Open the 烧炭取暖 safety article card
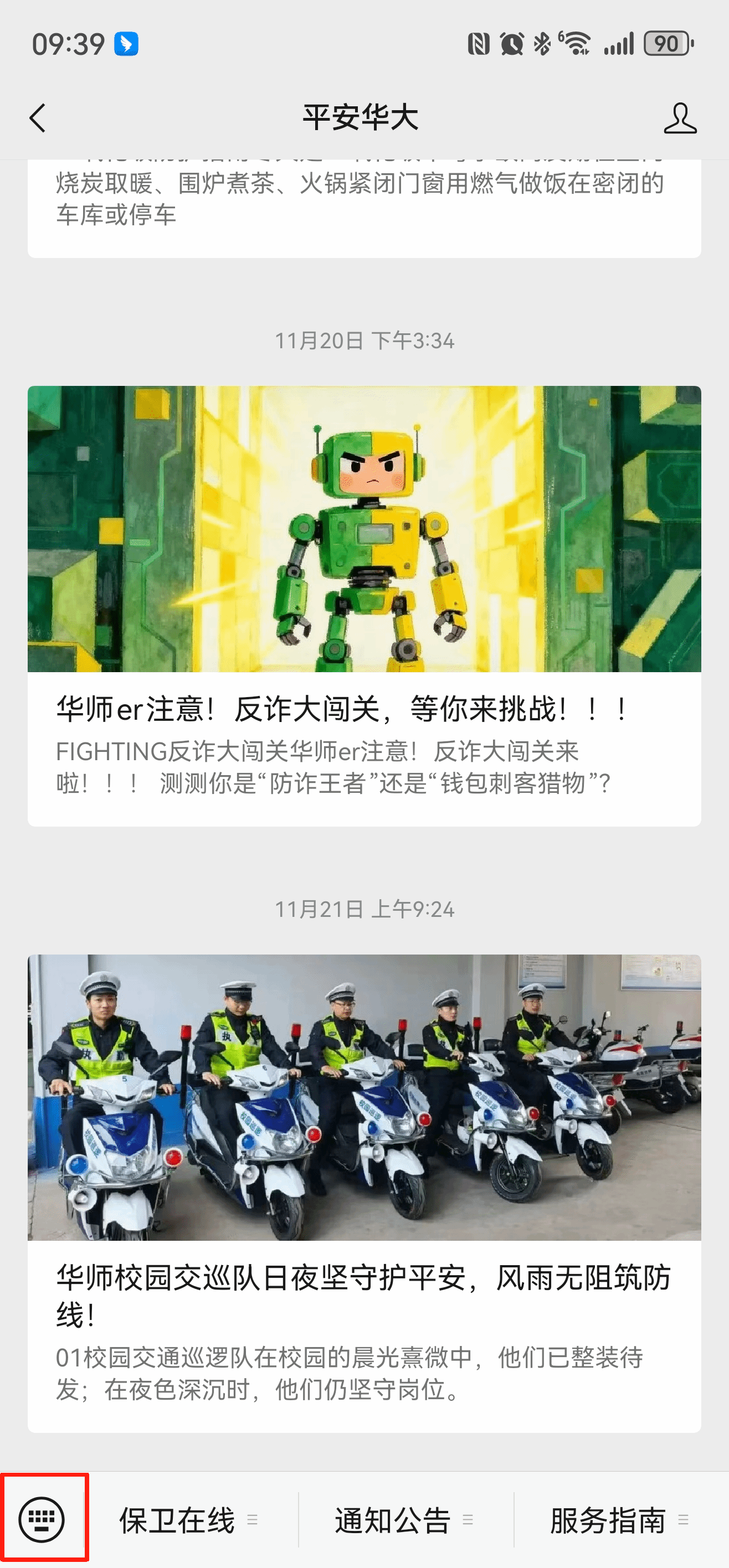 [364, 201]
